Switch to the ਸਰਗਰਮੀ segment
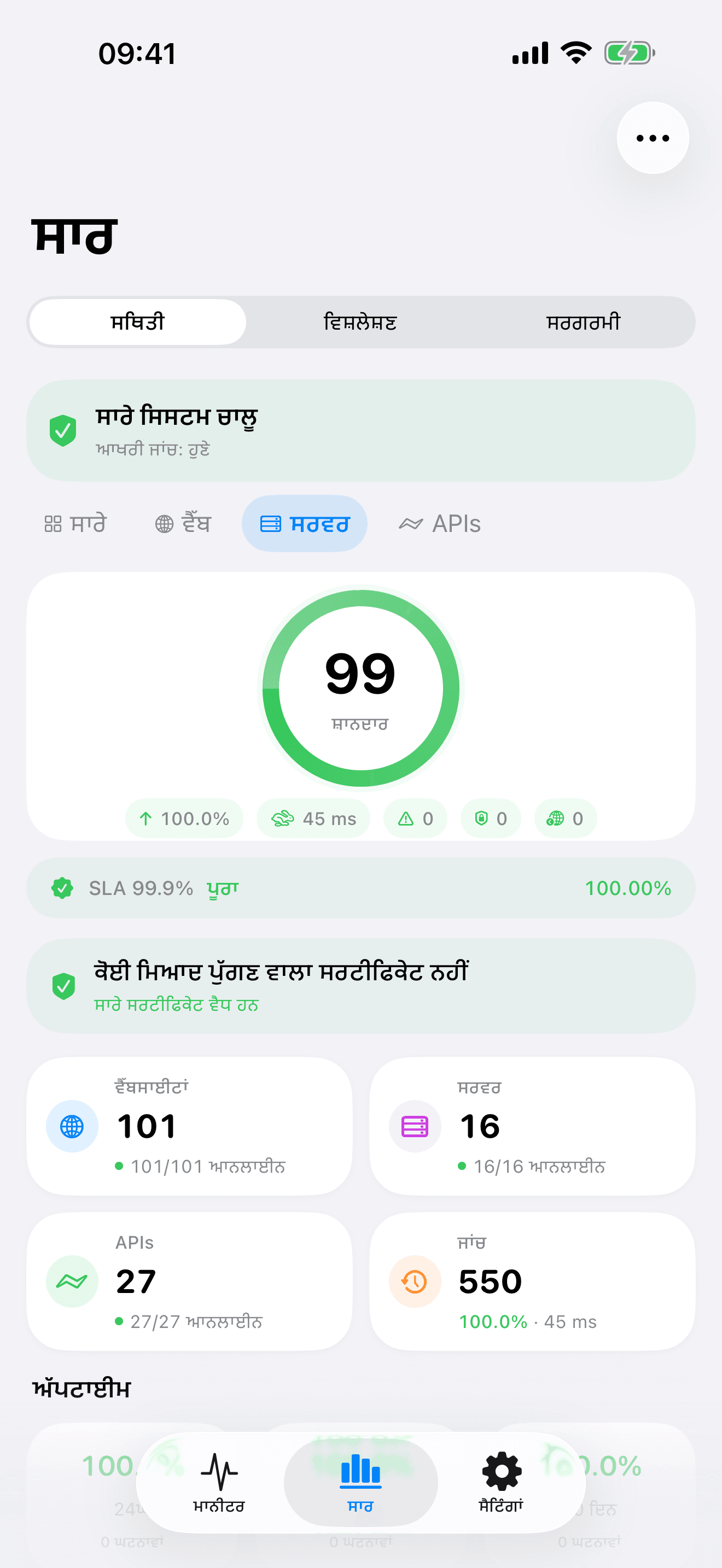The height and width of the screenshot is (1568, 722). 583,322
